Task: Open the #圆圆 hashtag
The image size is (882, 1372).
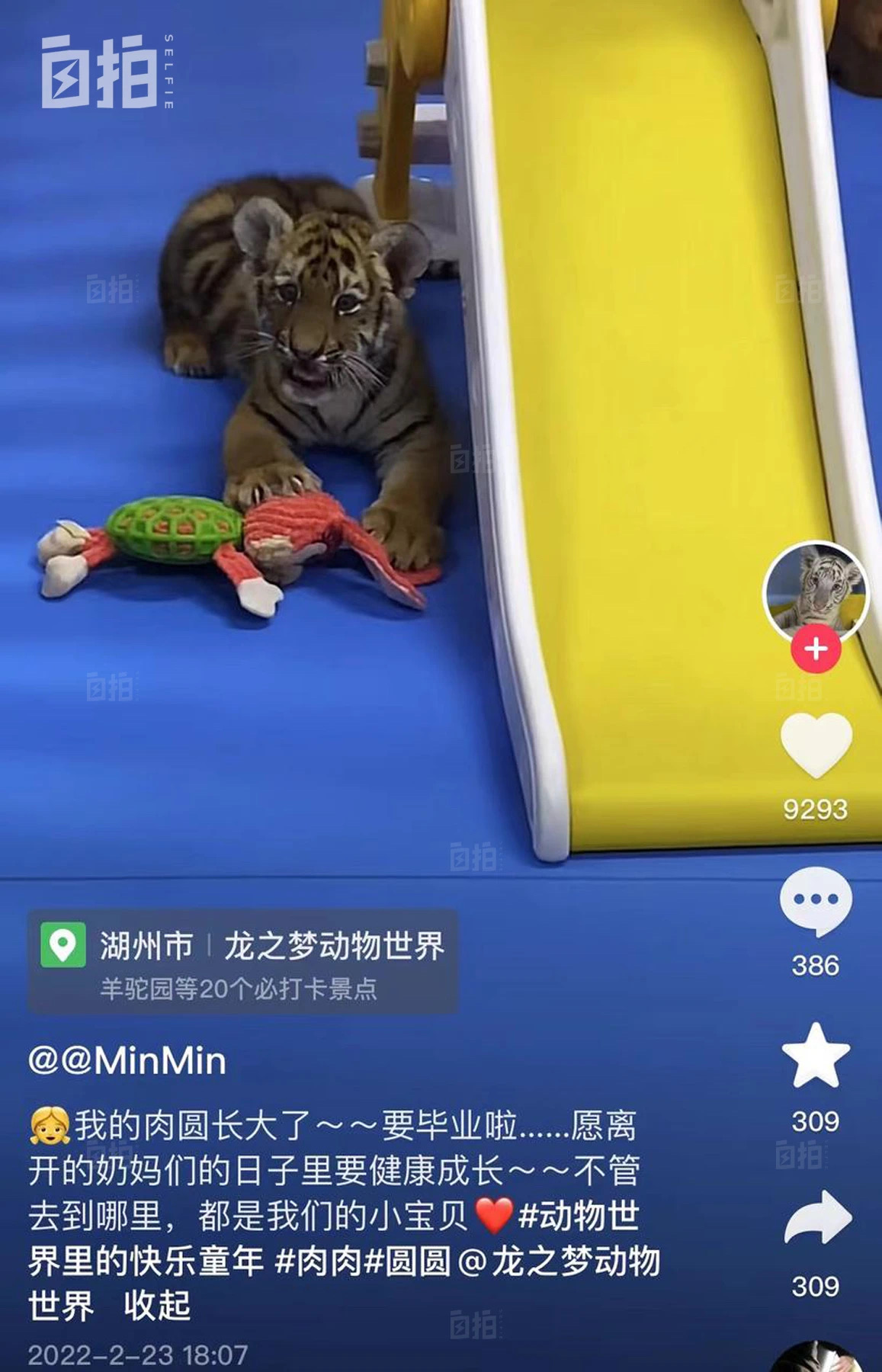Action: pos(409,1261)
